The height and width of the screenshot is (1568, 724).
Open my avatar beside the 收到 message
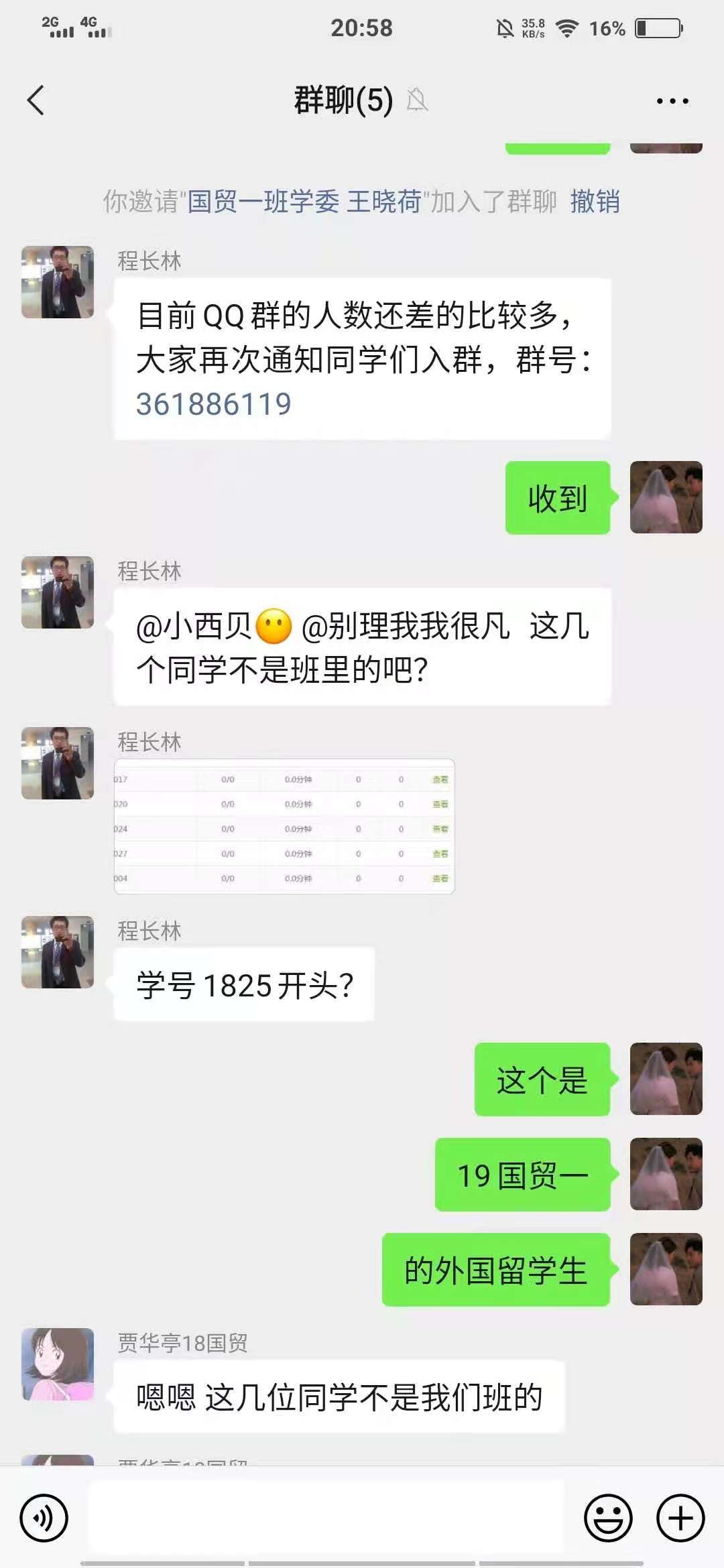(x=666, y=497)
